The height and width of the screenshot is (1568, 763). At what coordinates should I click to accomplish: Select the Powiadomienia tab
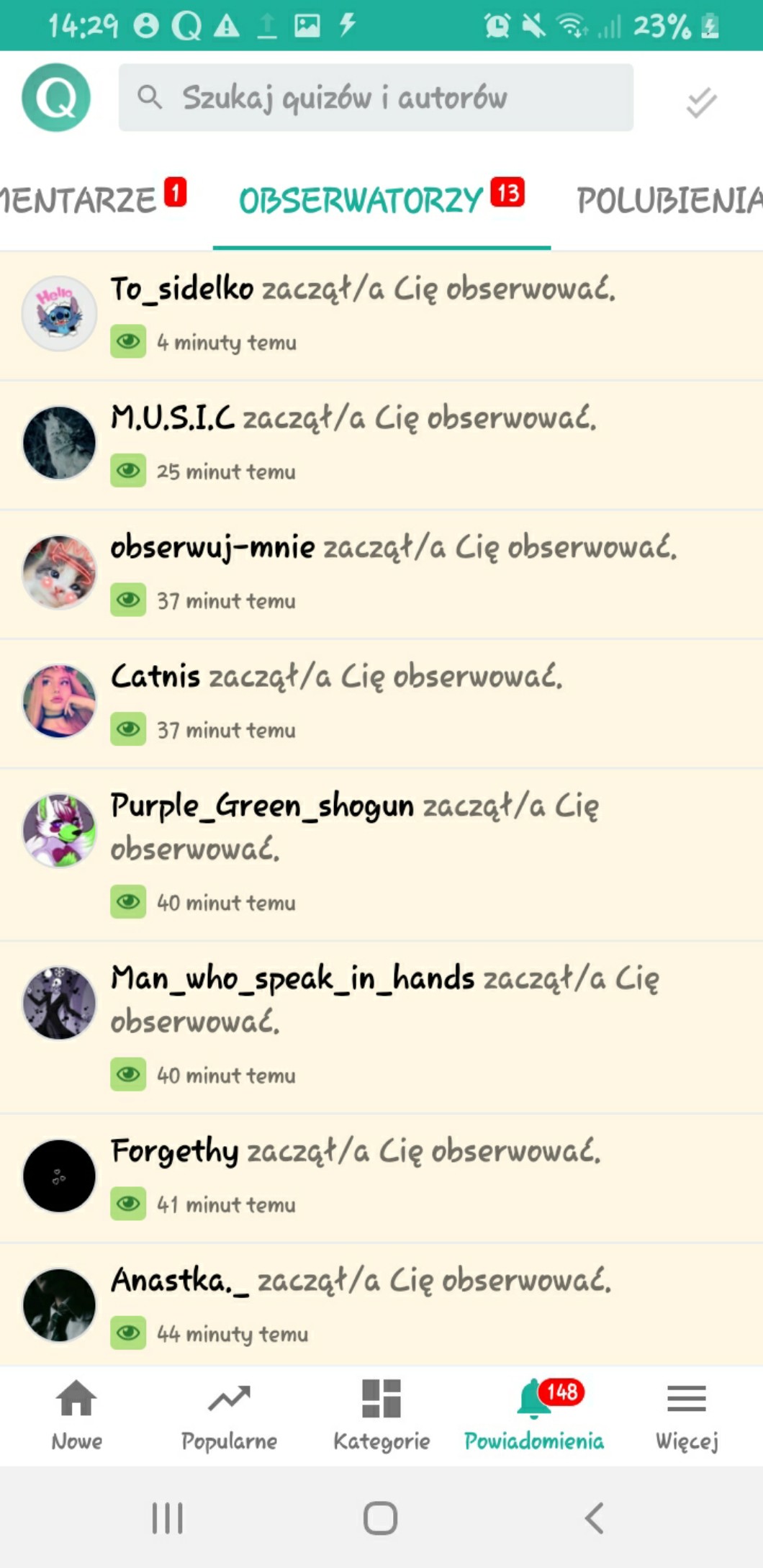pos(534,1415)
